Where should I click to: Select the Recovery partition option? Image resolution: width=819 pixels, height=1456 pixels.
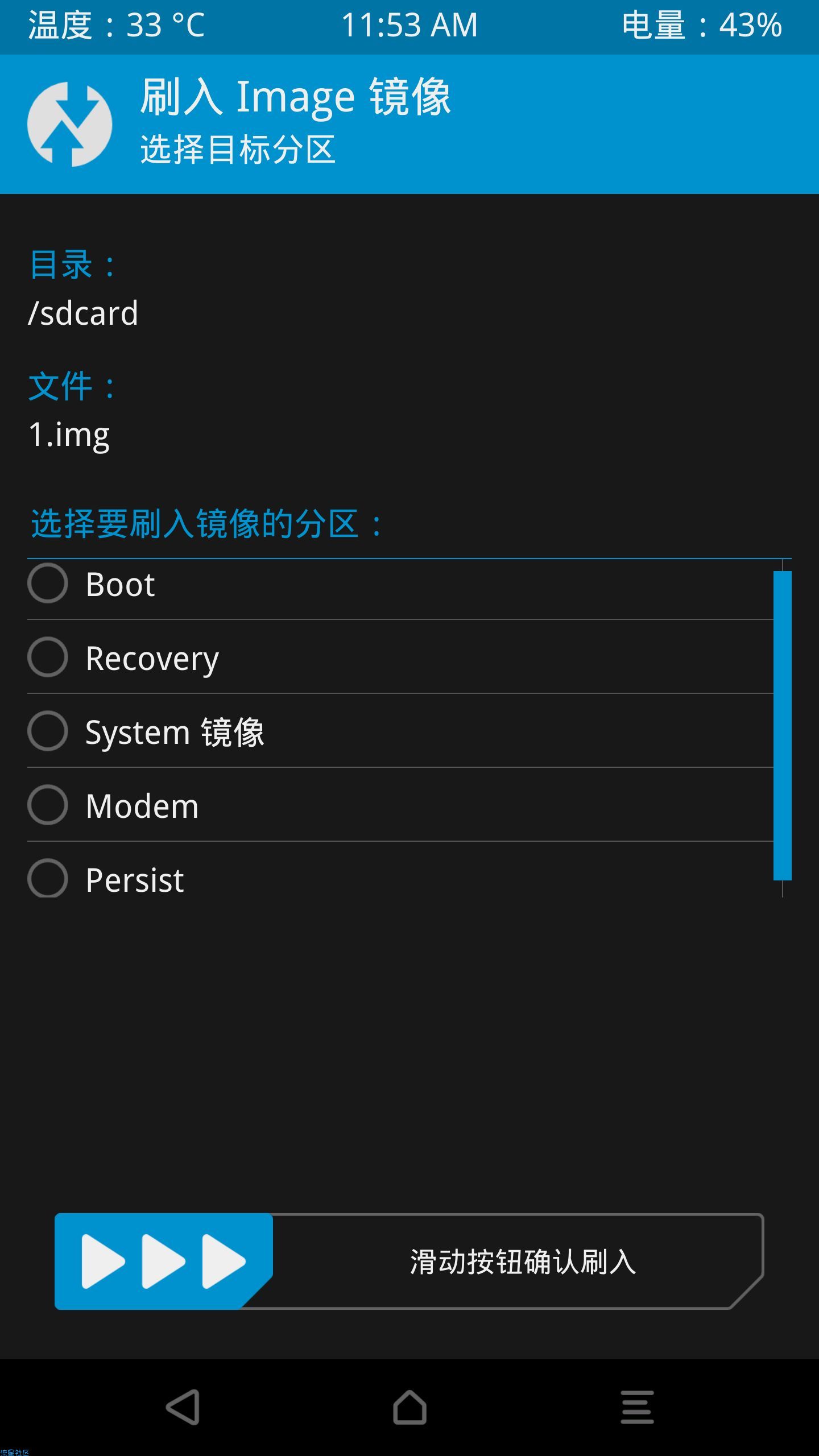[x=48, y=657]
